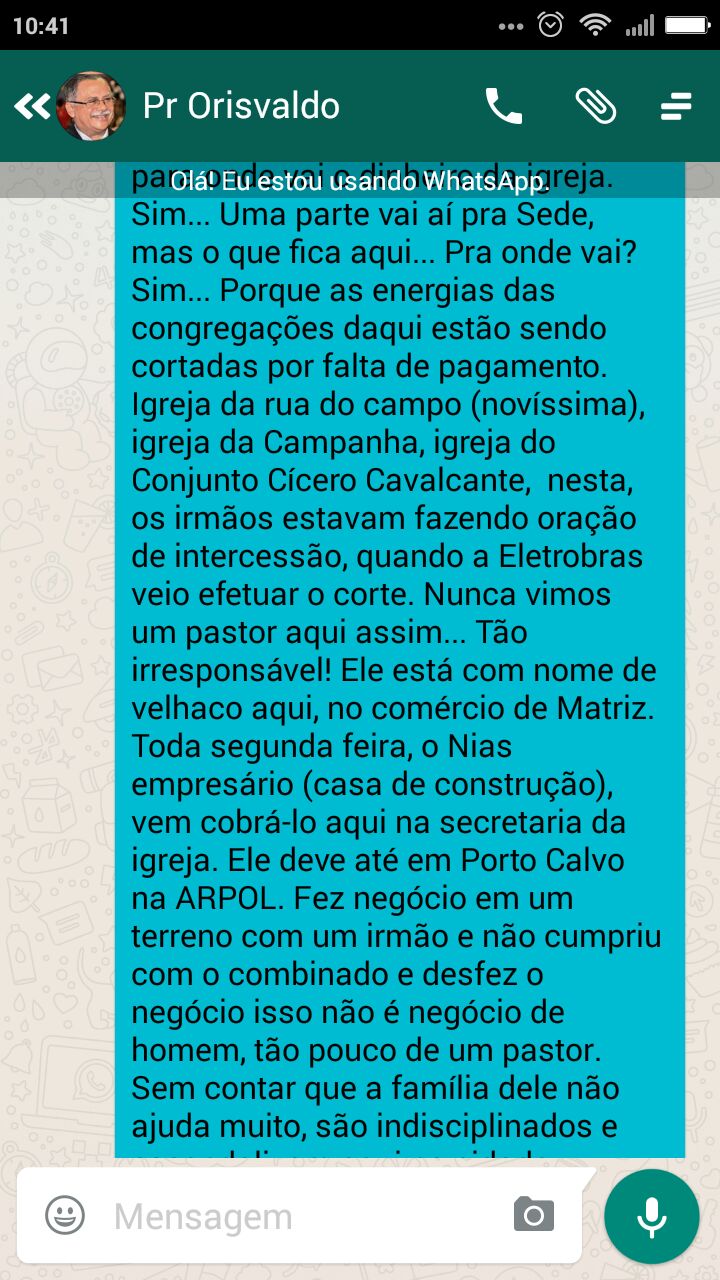Tap the microphone to record voice message
Viewport: 720px width, 1280px height.
(x=652, y=1216)
